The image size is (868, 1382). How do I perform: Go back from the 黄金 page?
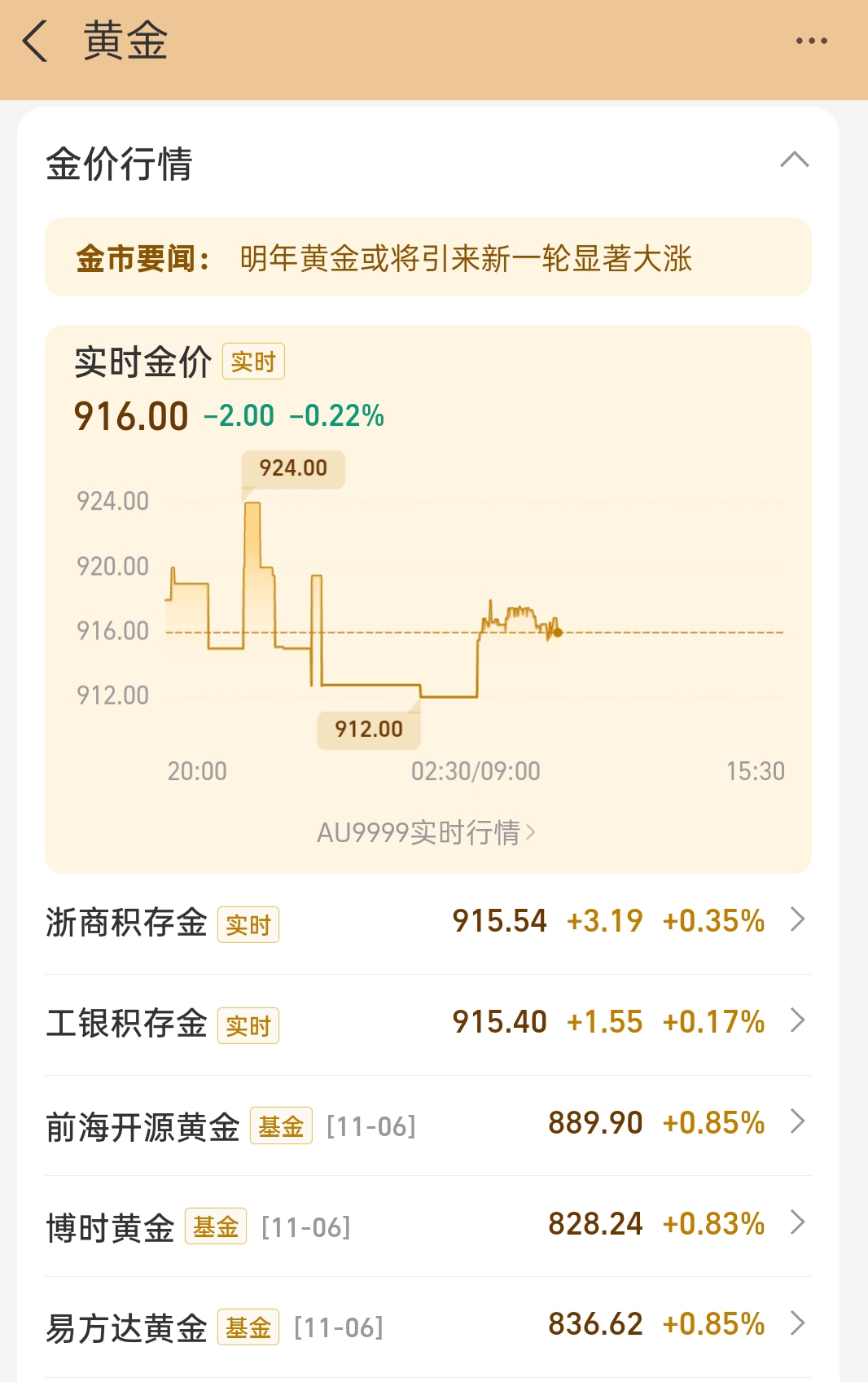[x=35, y=42]
